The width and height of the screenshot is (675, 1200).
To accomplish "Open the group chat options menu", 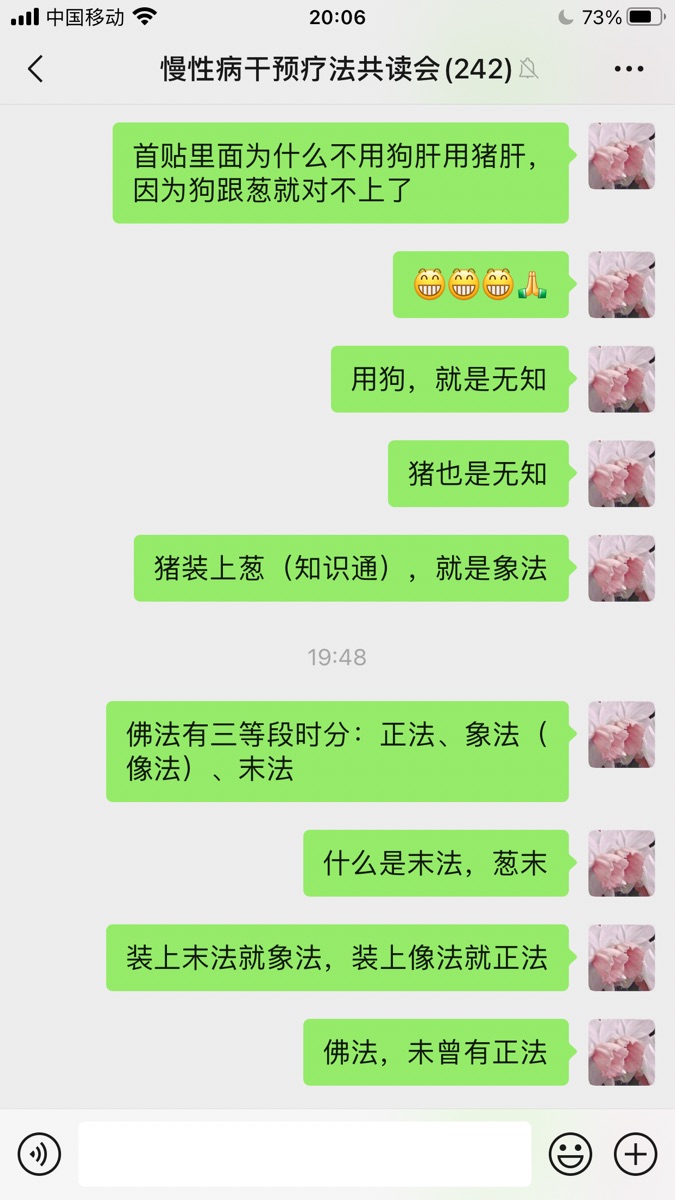I will [628, 69].
